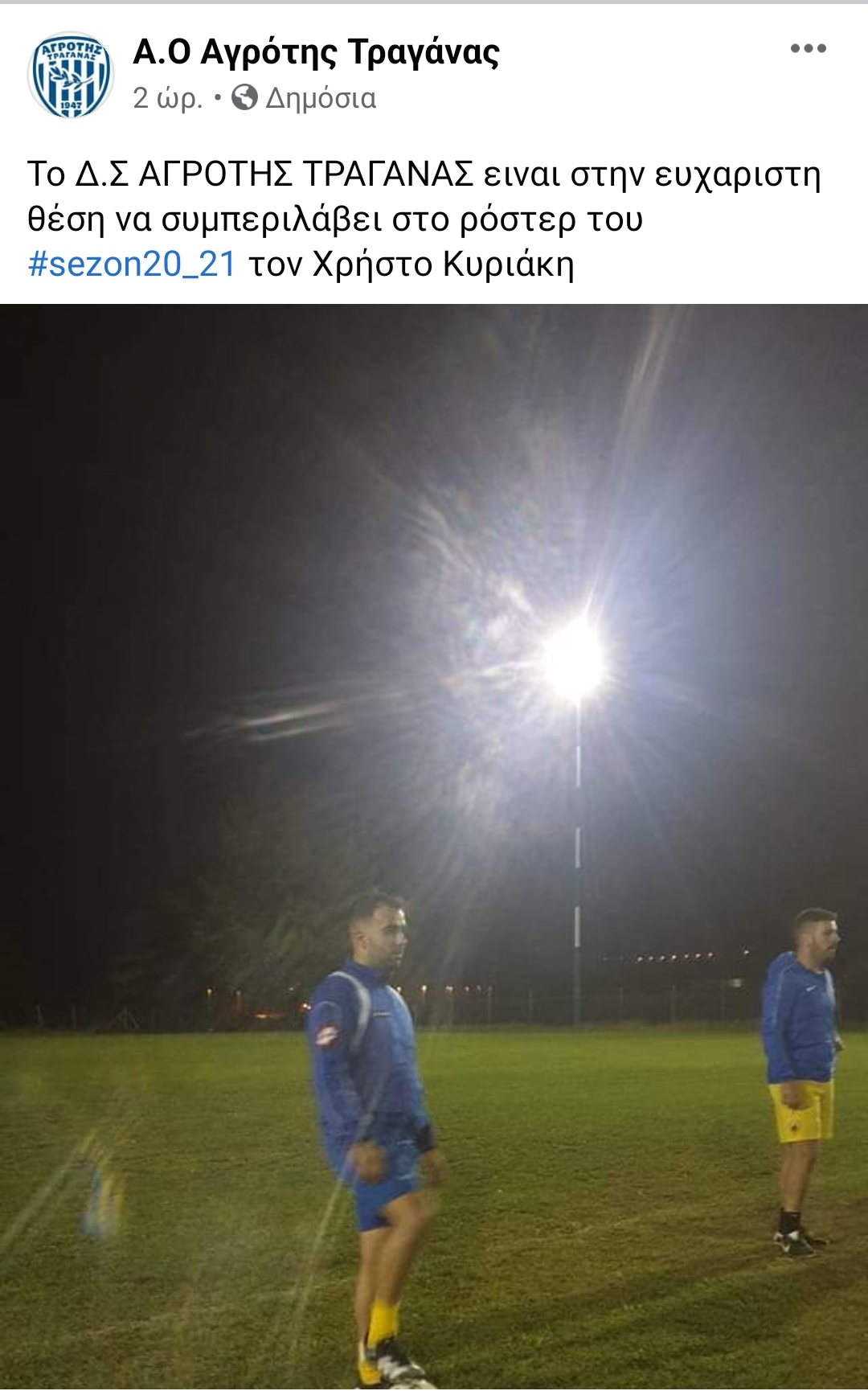Open Α.Ο Αγρότης Τραγάνας page name

click(316, 53)
